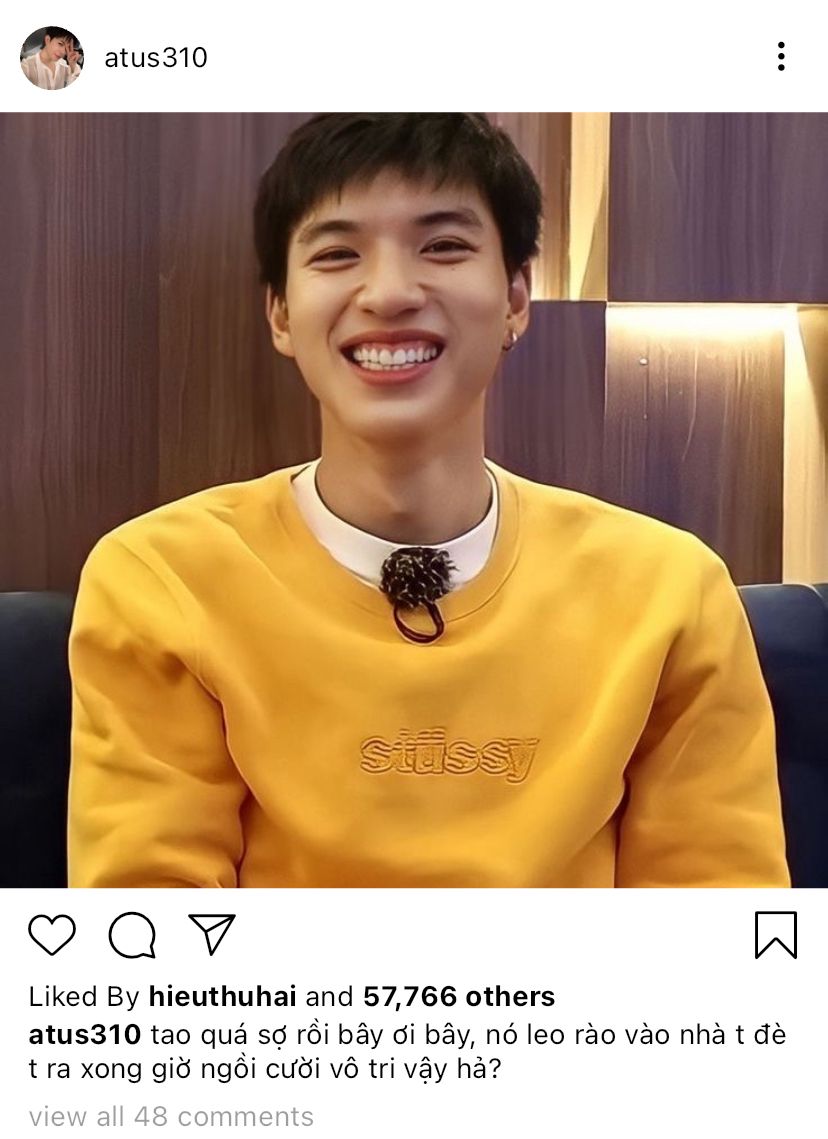Open hieuthuhai's profile from the likes line

(222, 996)
